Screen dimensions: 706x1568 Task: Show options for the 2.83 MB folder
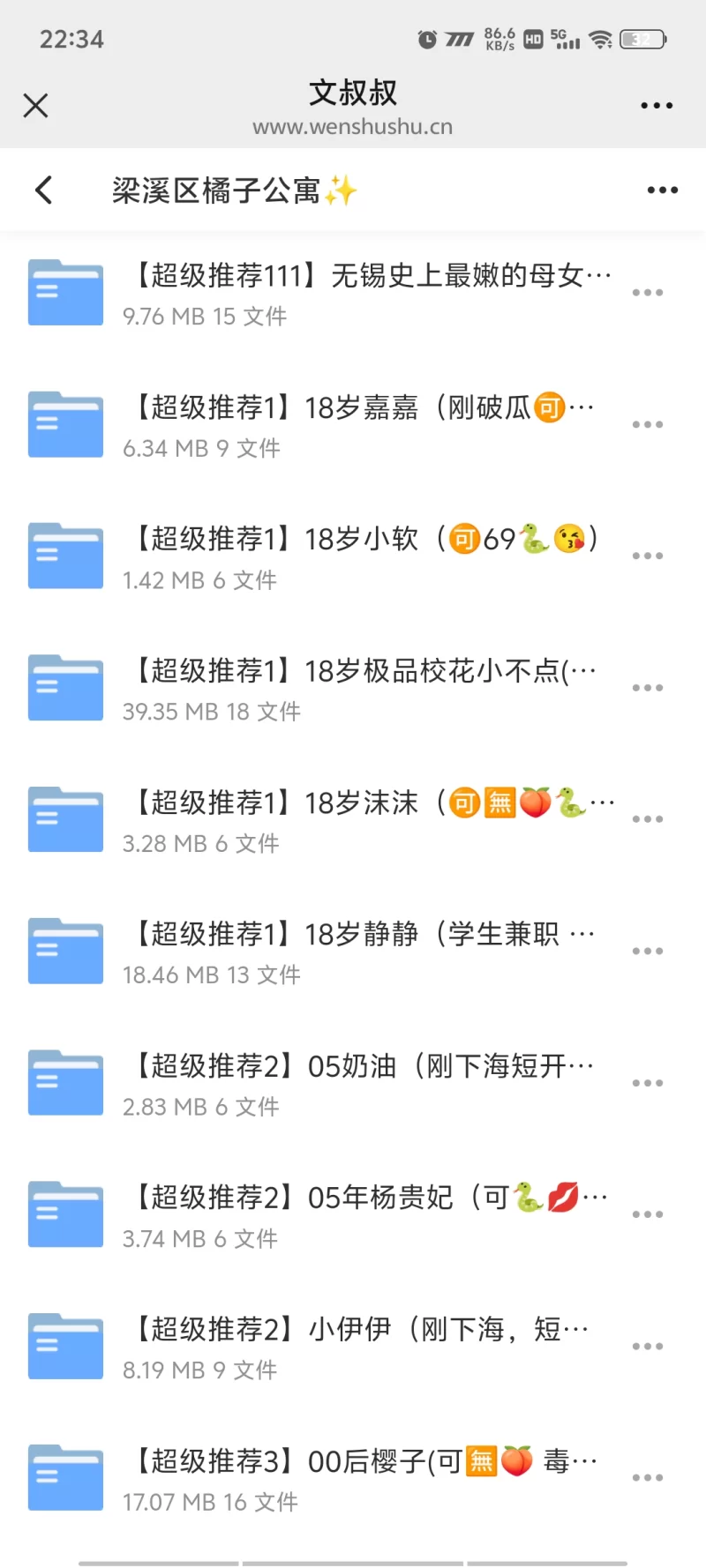(648, 1083)
